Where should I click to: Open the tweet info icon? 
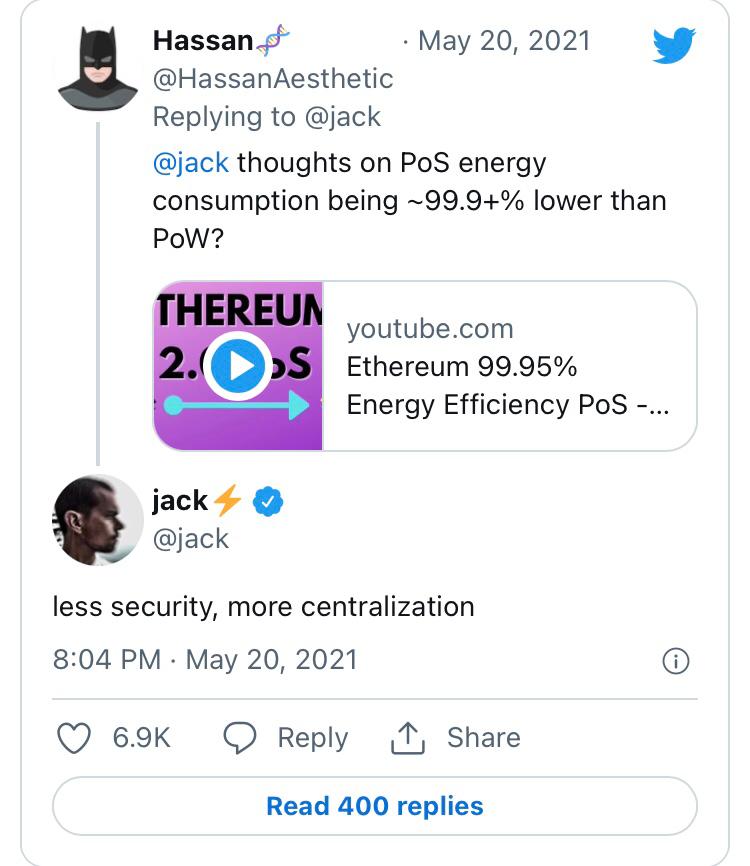(676, 661)
